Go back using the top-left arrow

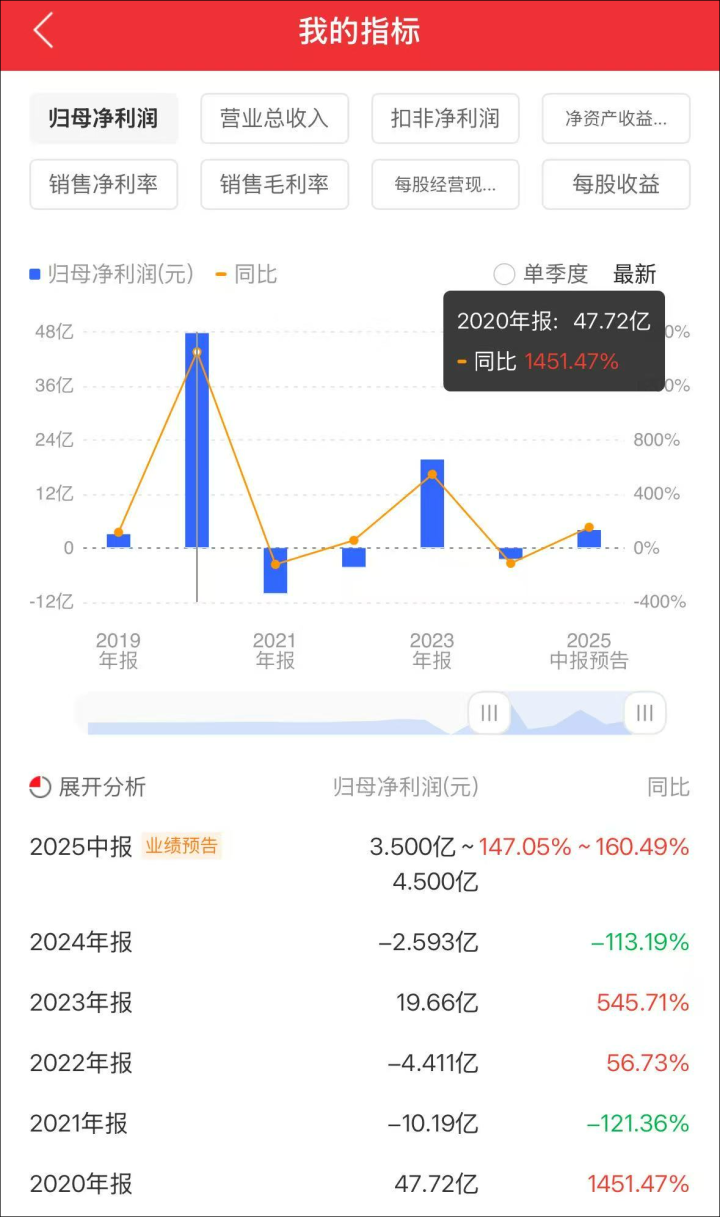42,31
